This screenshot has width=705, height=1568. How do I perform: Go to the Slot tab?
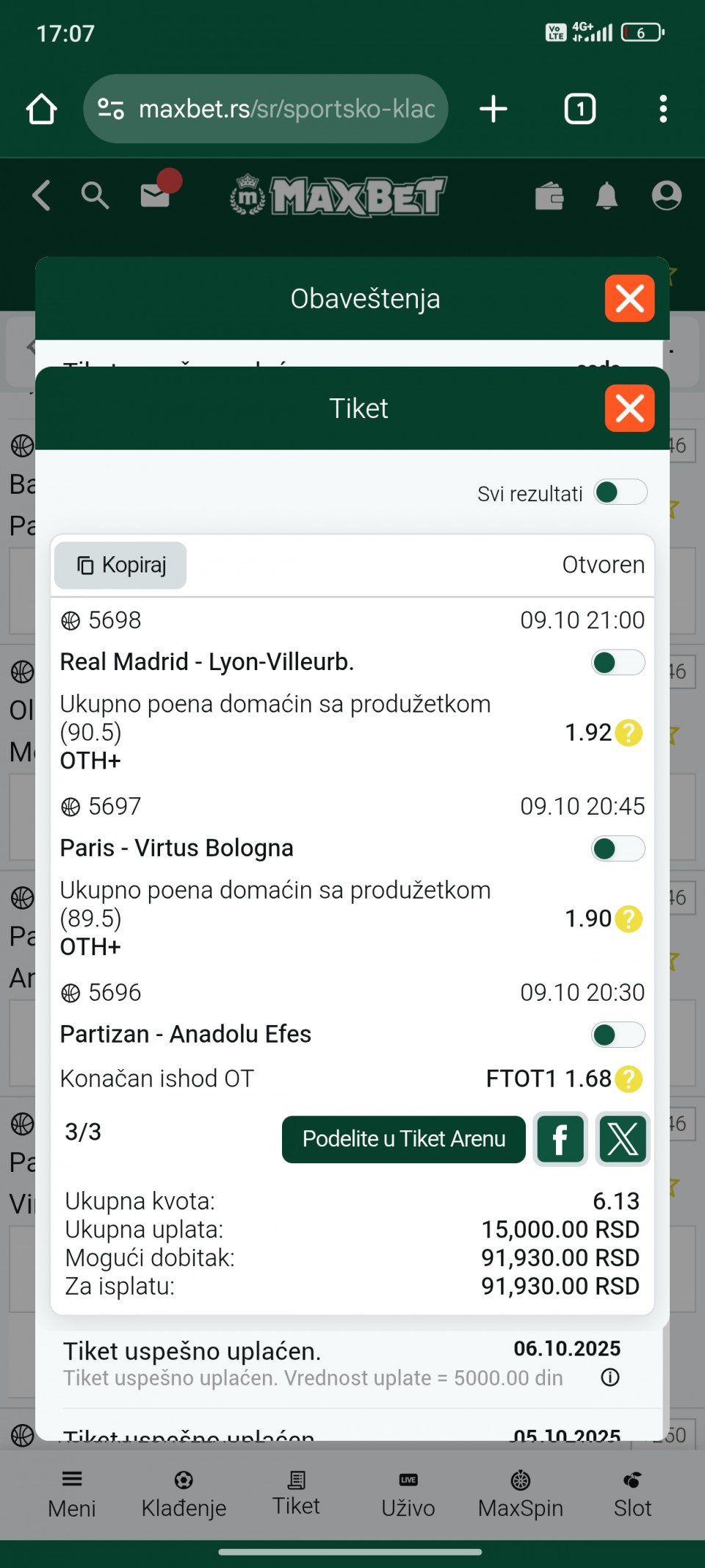tap(632, 1495)
